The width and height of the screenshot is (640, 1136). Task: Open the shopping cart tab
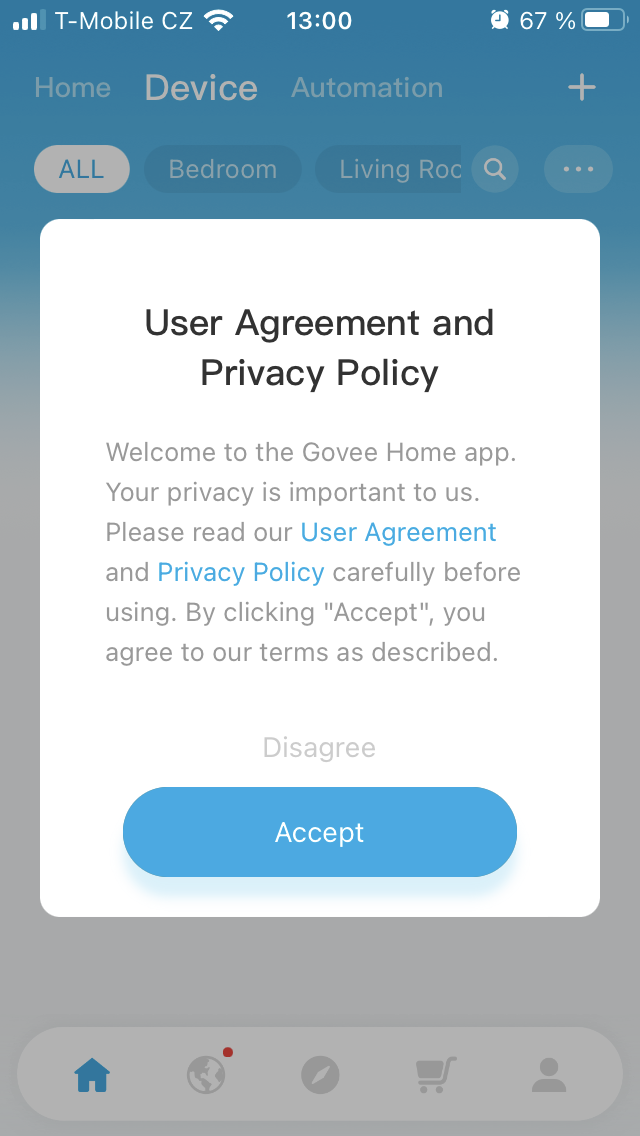click(435, 1075)
